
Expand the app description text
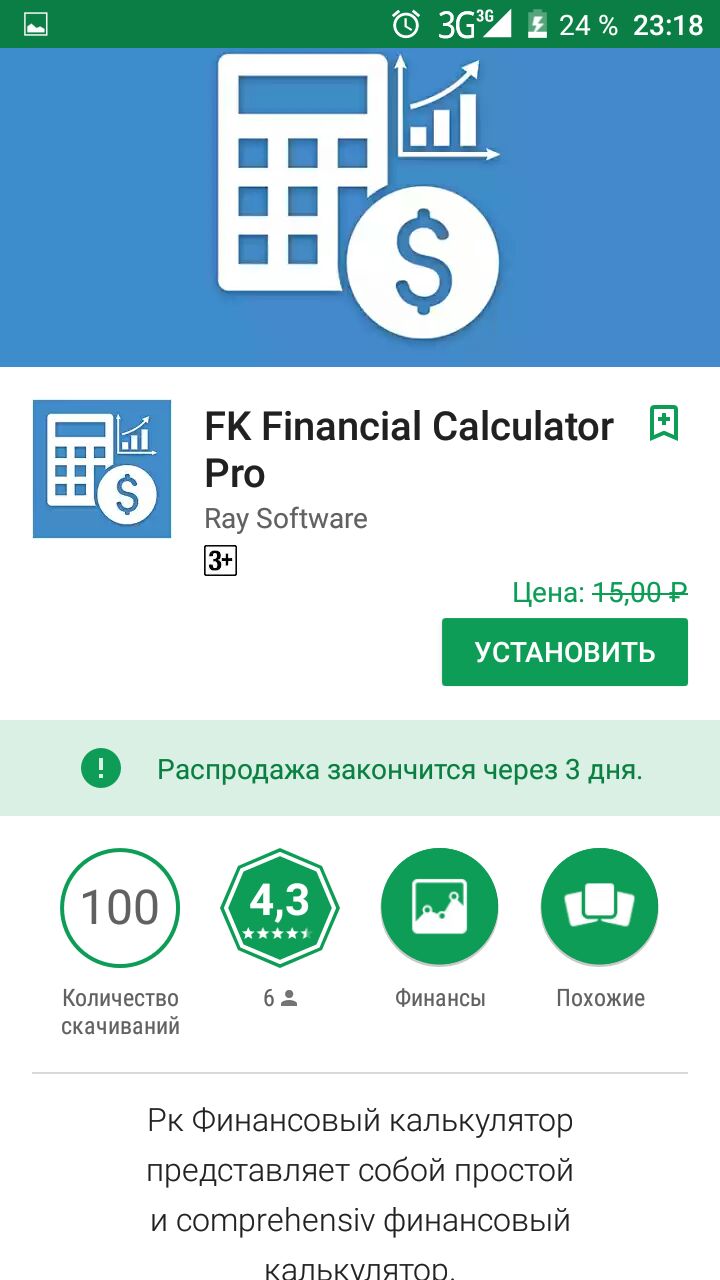[x=360, y=1190]
